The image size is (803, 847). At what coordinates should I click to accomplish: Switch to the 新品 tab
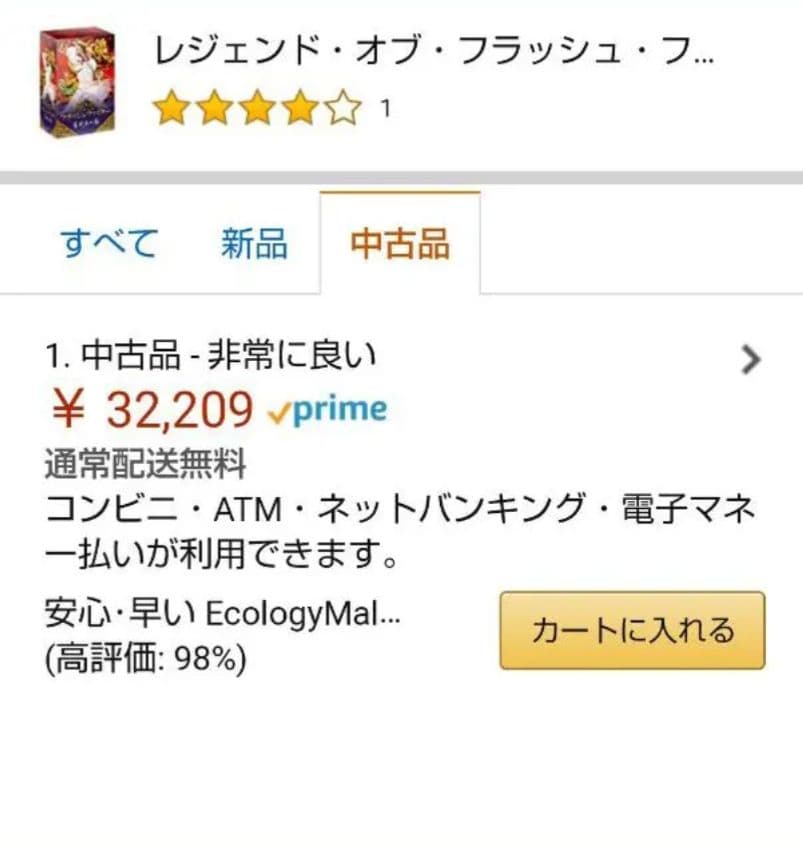(x=254, y=241)
